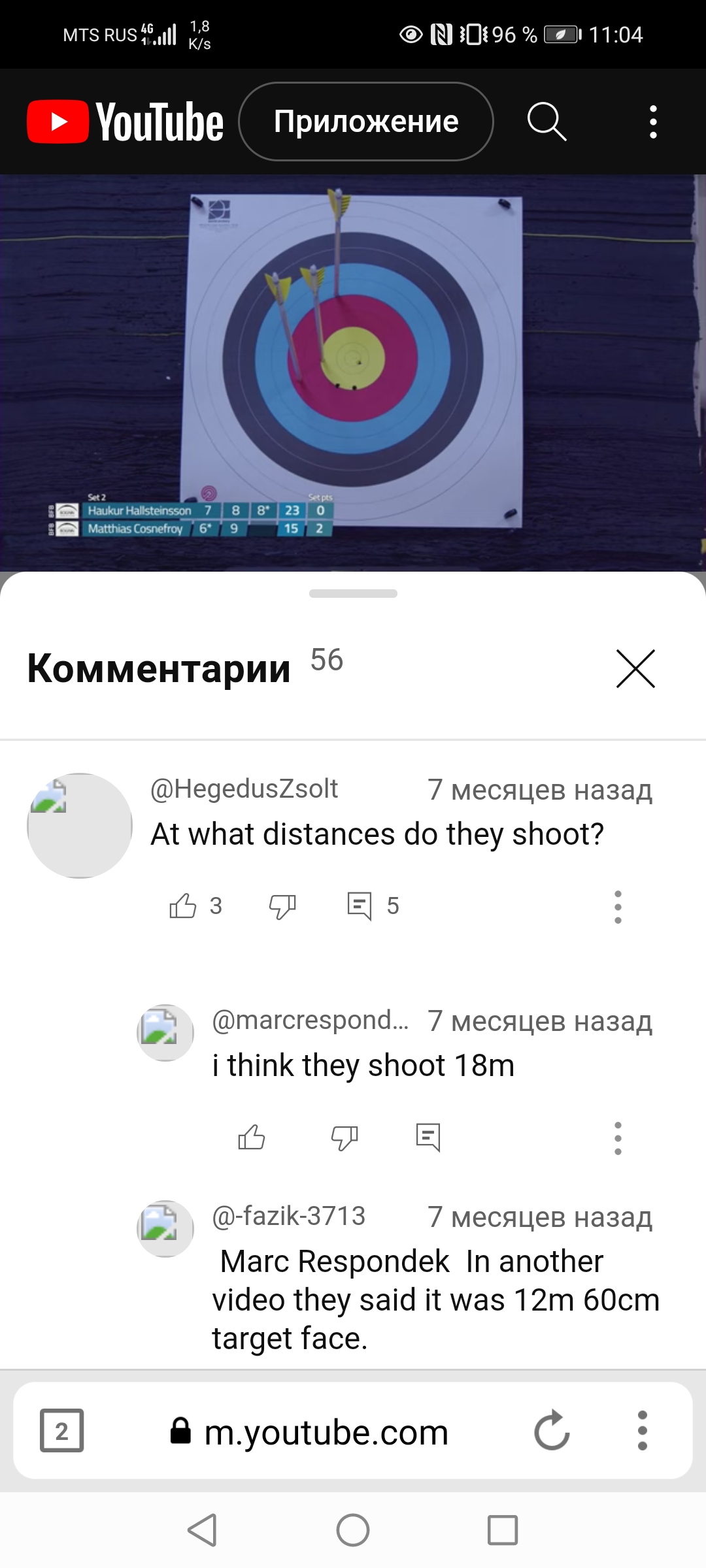
Task: Tap the video player area
Action: 353,372
